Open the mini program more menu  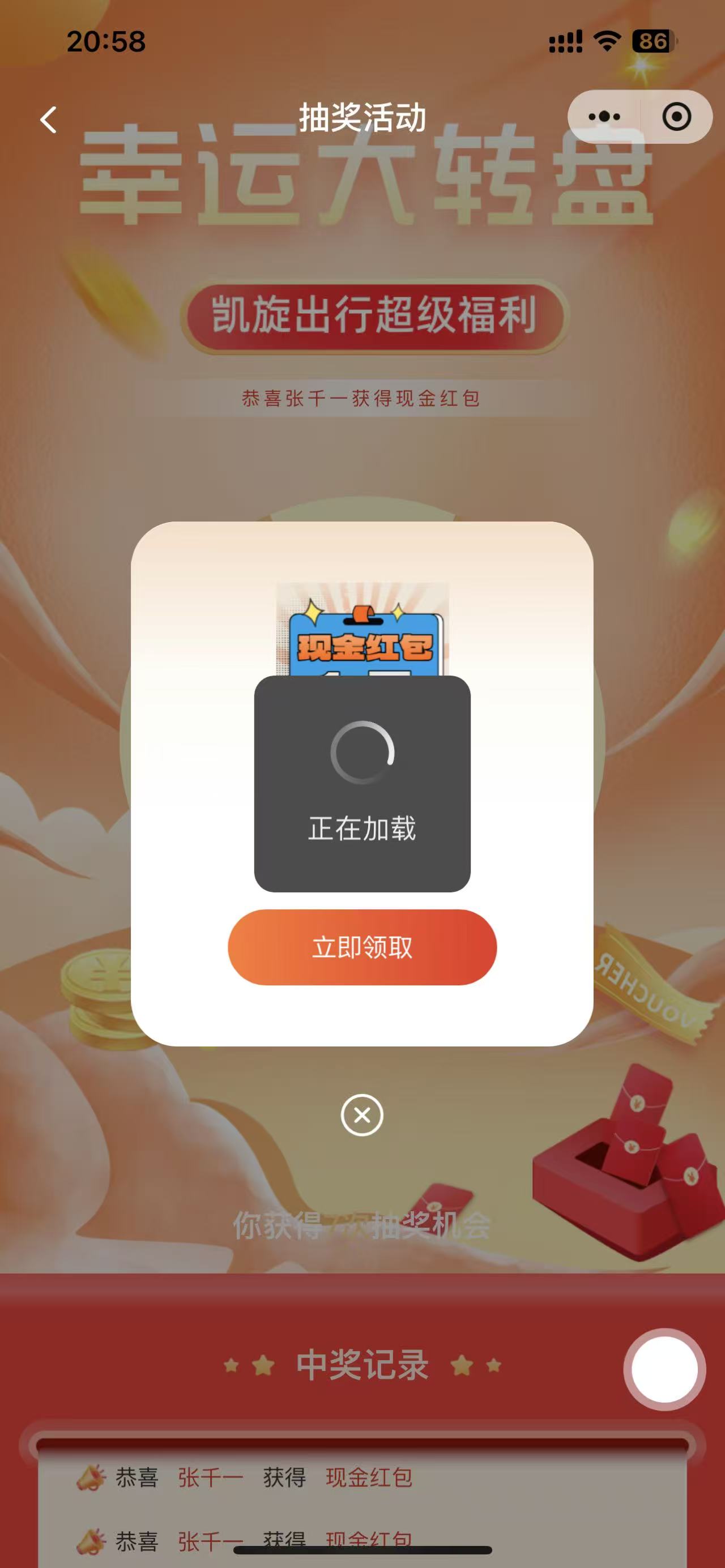point(604,116)
